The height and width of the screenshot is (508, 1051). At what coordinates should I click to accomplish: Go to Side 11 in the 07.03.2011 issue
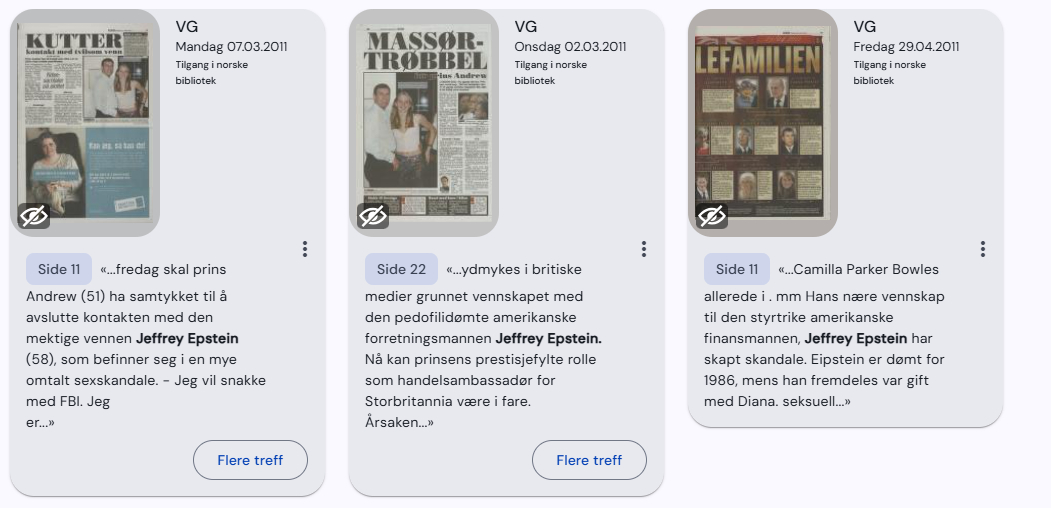(x=59, y=269)
